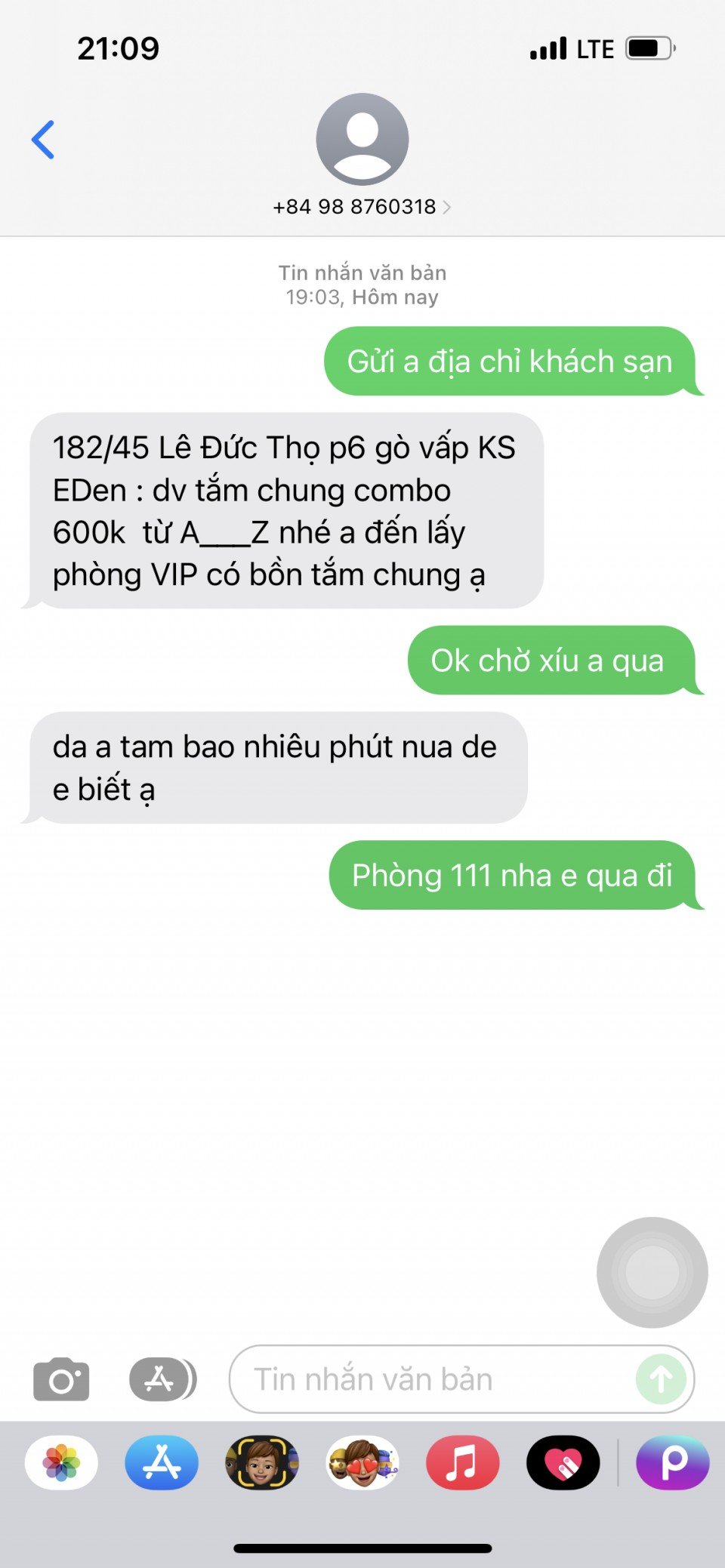Image resolution: width=725 pixels, height=1568 pixels.
Task: Open the purple P app in the drawer
Action: click(x=673, y=1462)
